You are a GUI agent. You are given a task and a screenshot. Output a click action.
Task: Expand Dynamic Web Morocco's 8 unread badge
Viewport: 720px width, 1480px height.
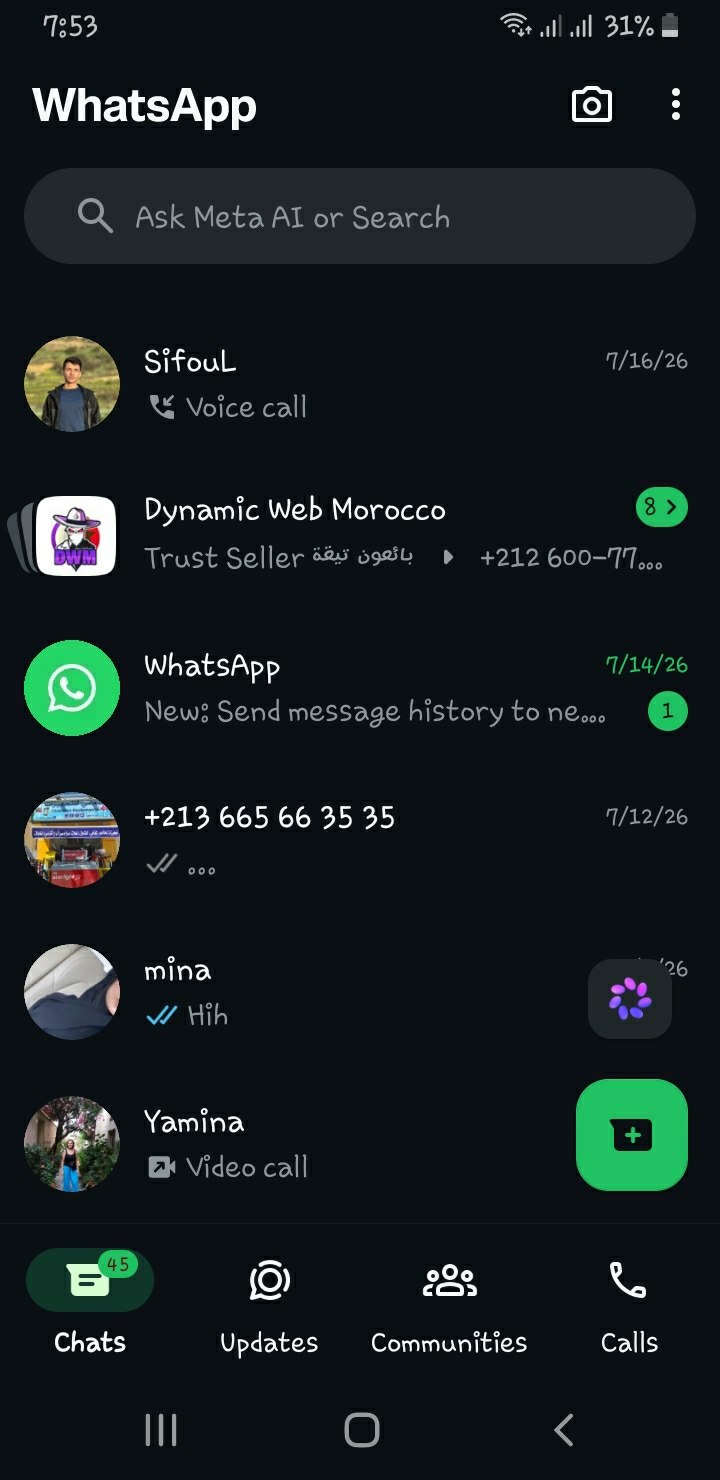(x=662, y=508)
